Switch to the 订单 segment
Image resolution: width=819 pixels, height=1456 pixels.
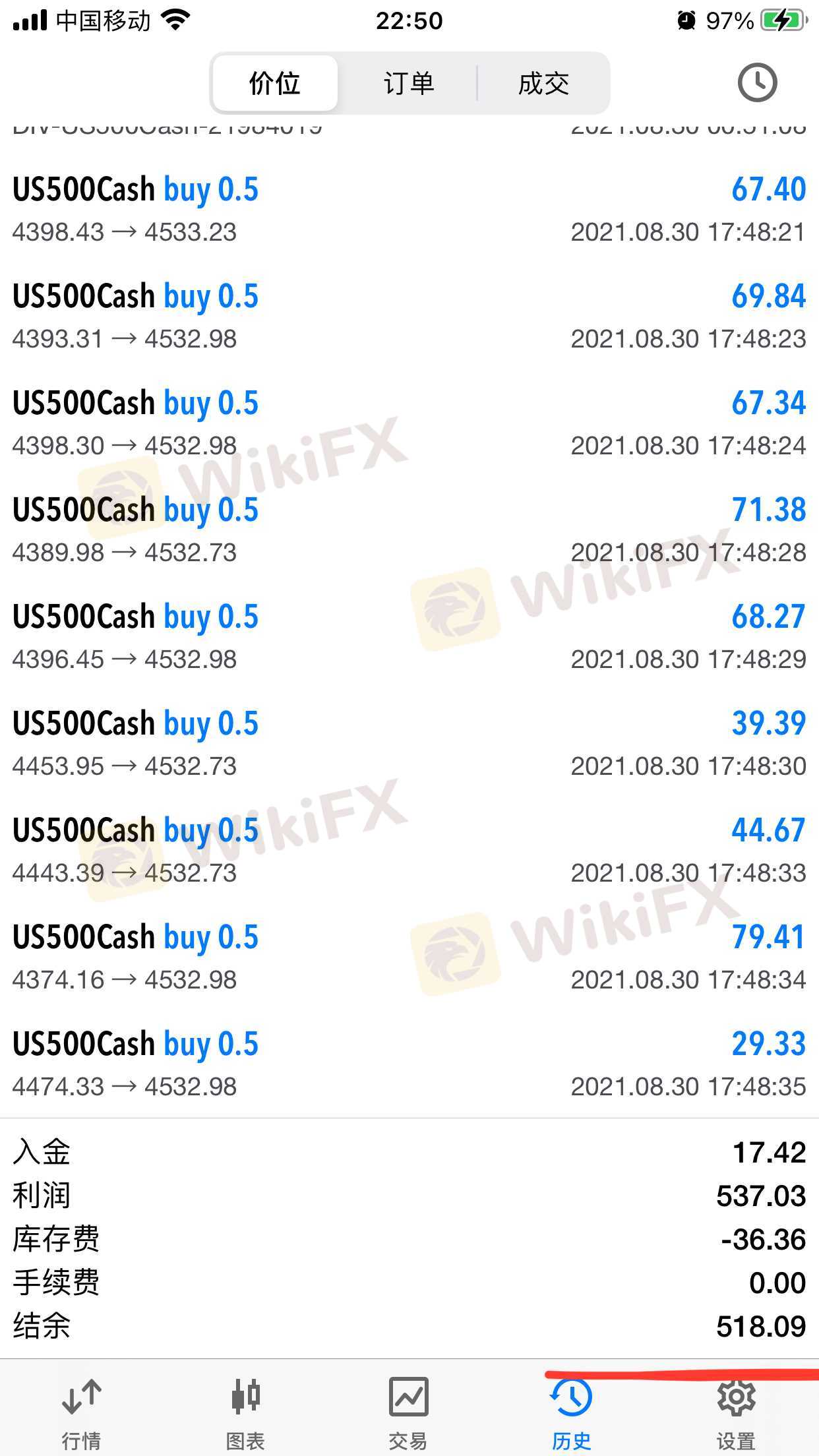click(409, 84)
